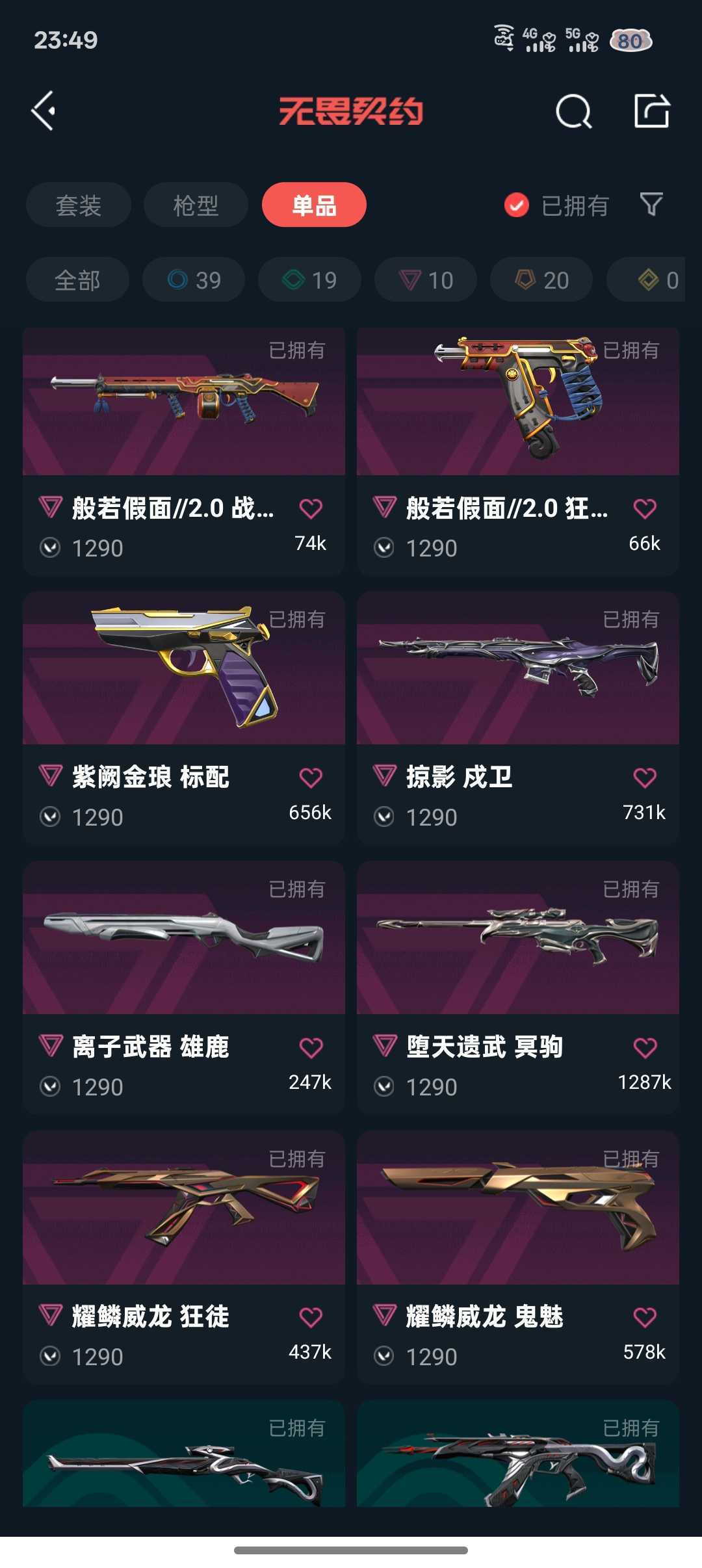Share this page via the share icon

651,111
